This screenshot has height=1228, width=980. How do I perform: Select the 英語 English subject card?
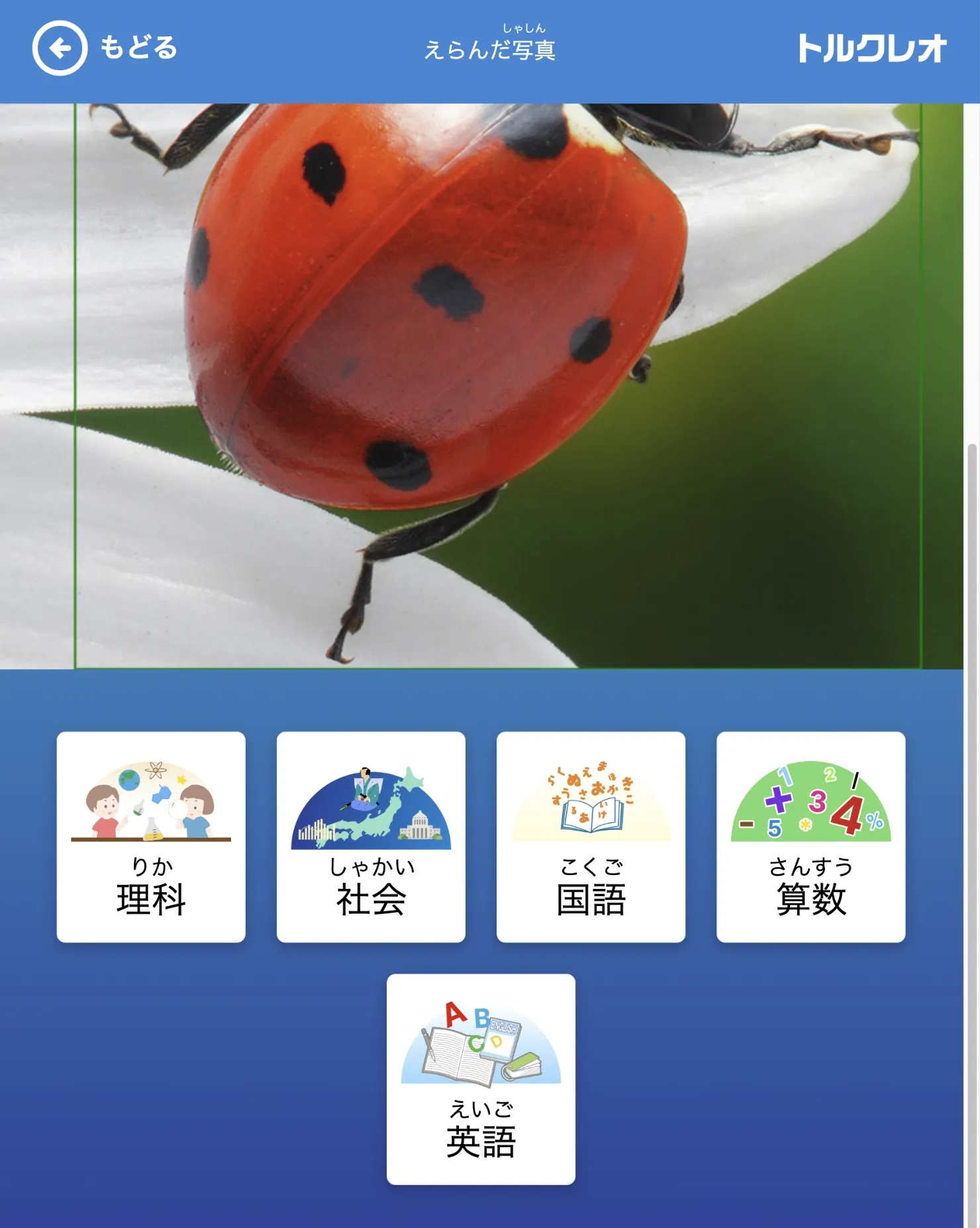point(481,1079)
